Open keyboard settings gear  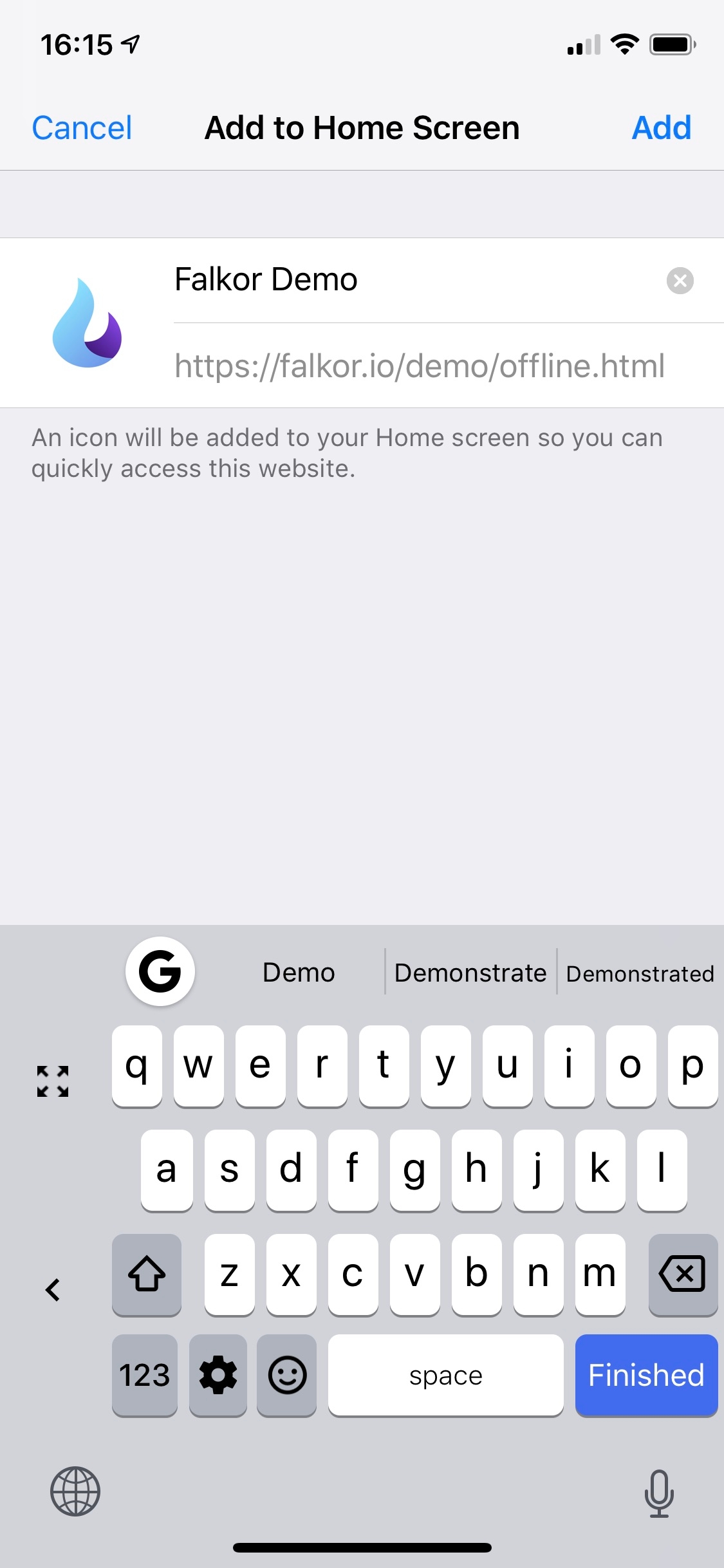pos(218,1375)
